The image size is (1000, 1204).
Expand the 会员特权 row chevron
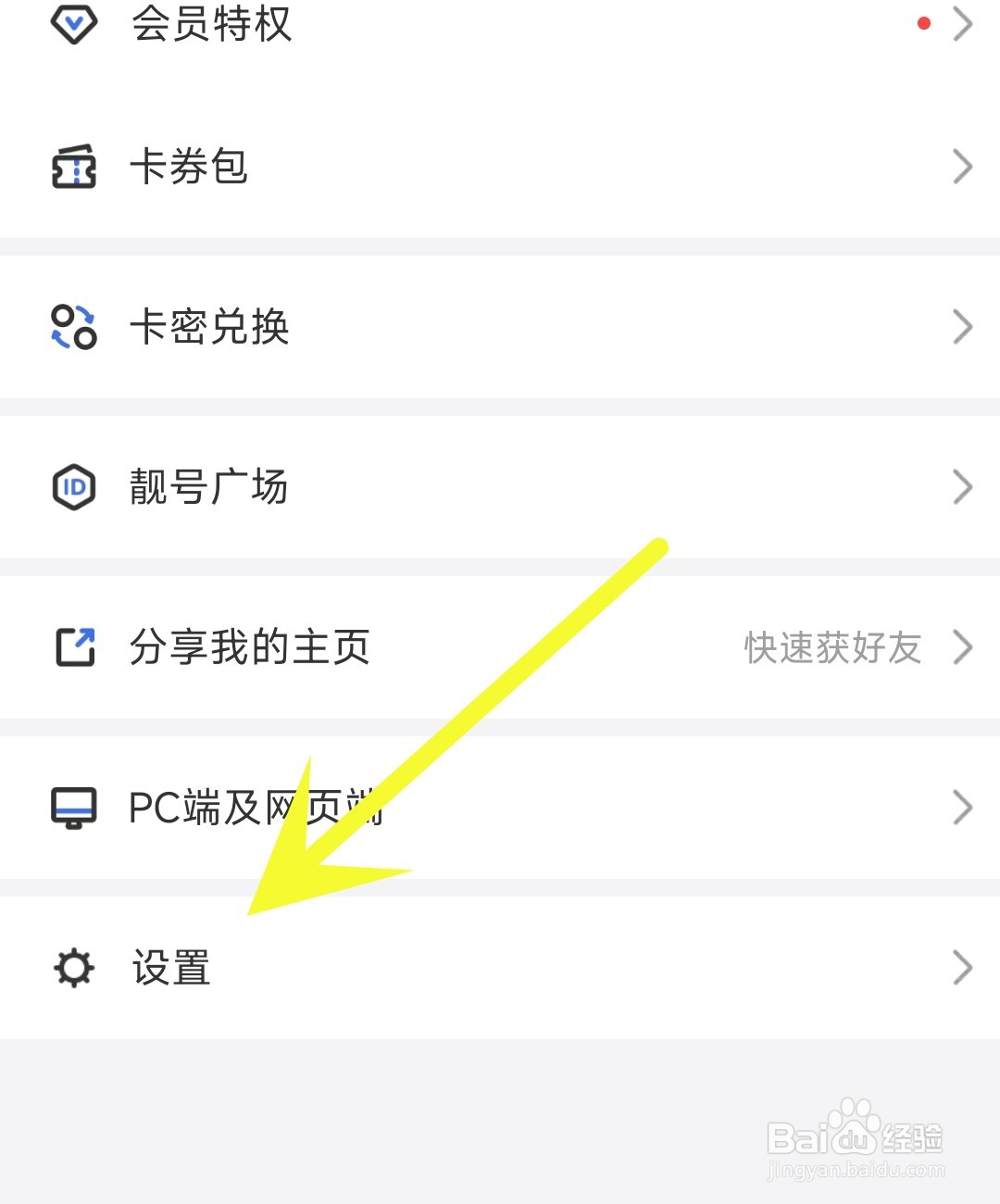[963, 25]
